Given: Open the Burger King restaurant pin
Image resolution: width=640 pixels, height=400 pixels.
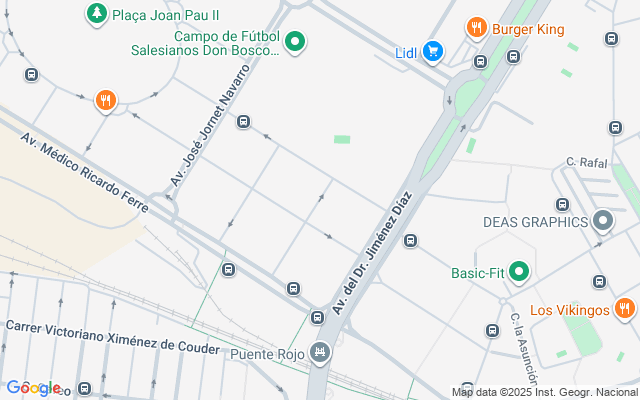Looking at the screenshot, I should pyautogui.click(x=477, y=28).
